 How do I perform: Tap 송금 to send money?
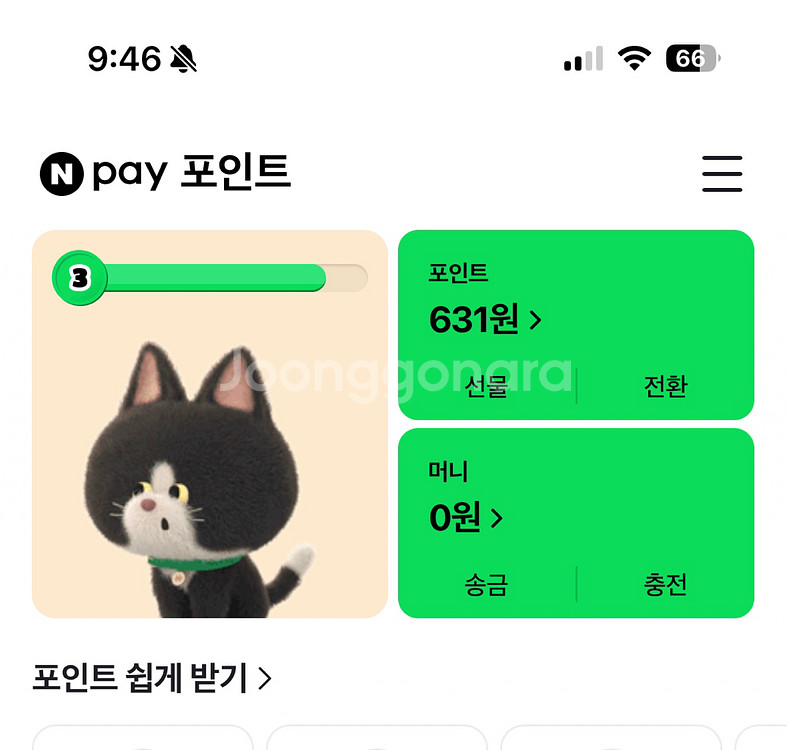487,584
